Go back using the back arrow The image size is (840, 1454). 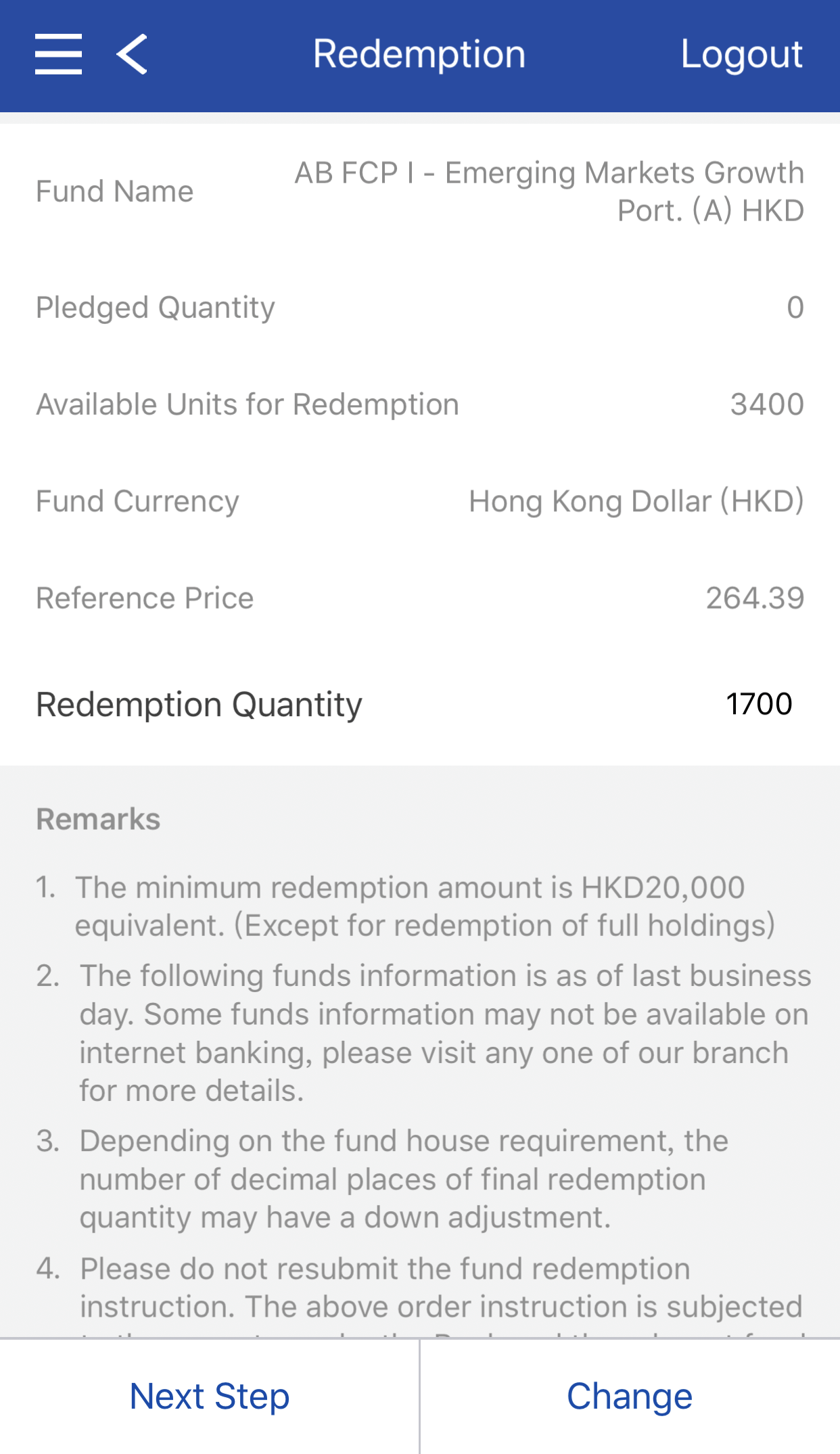[x=132, y=54]
